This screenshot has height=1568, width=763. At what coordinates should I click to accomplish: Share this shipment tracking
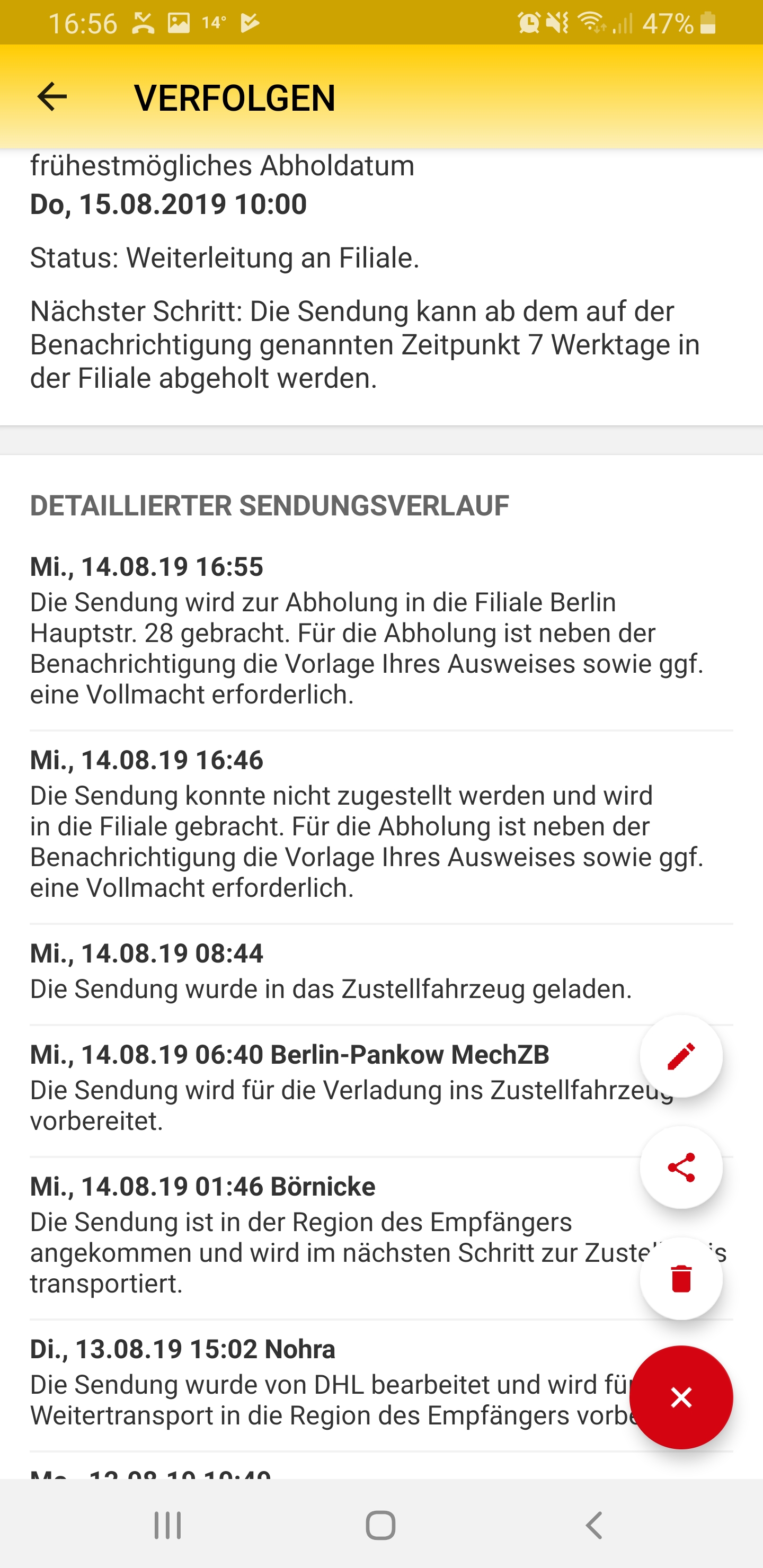click(681, 1168)
